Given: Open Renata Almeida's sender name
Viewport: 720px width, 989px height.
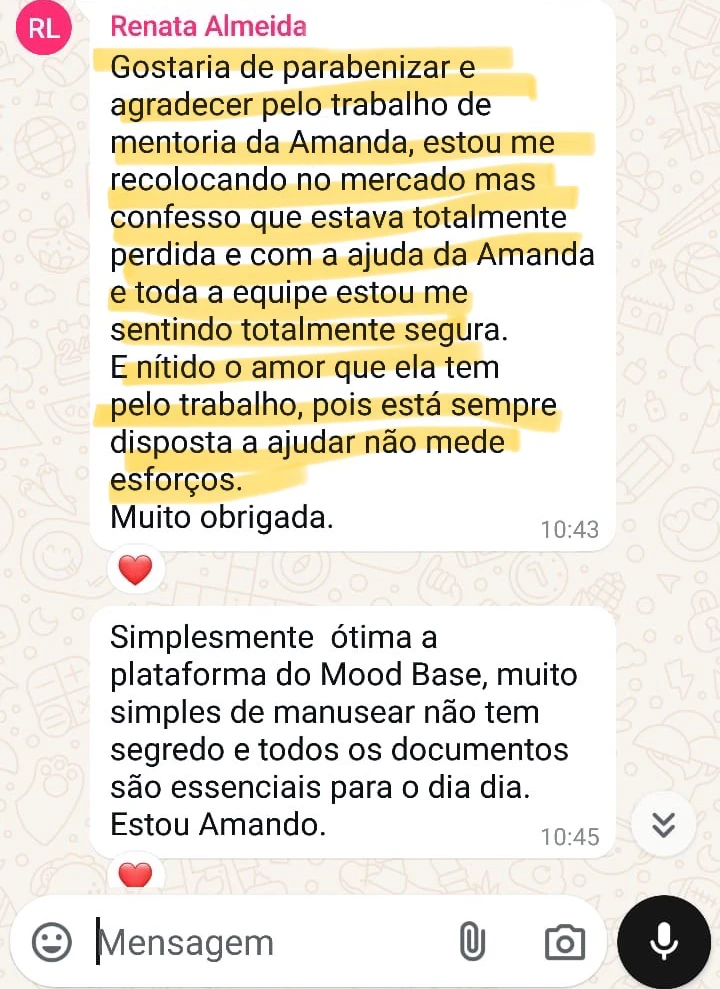Looking at the screenshot, I should pyautogui.click(x=208, y=27).
